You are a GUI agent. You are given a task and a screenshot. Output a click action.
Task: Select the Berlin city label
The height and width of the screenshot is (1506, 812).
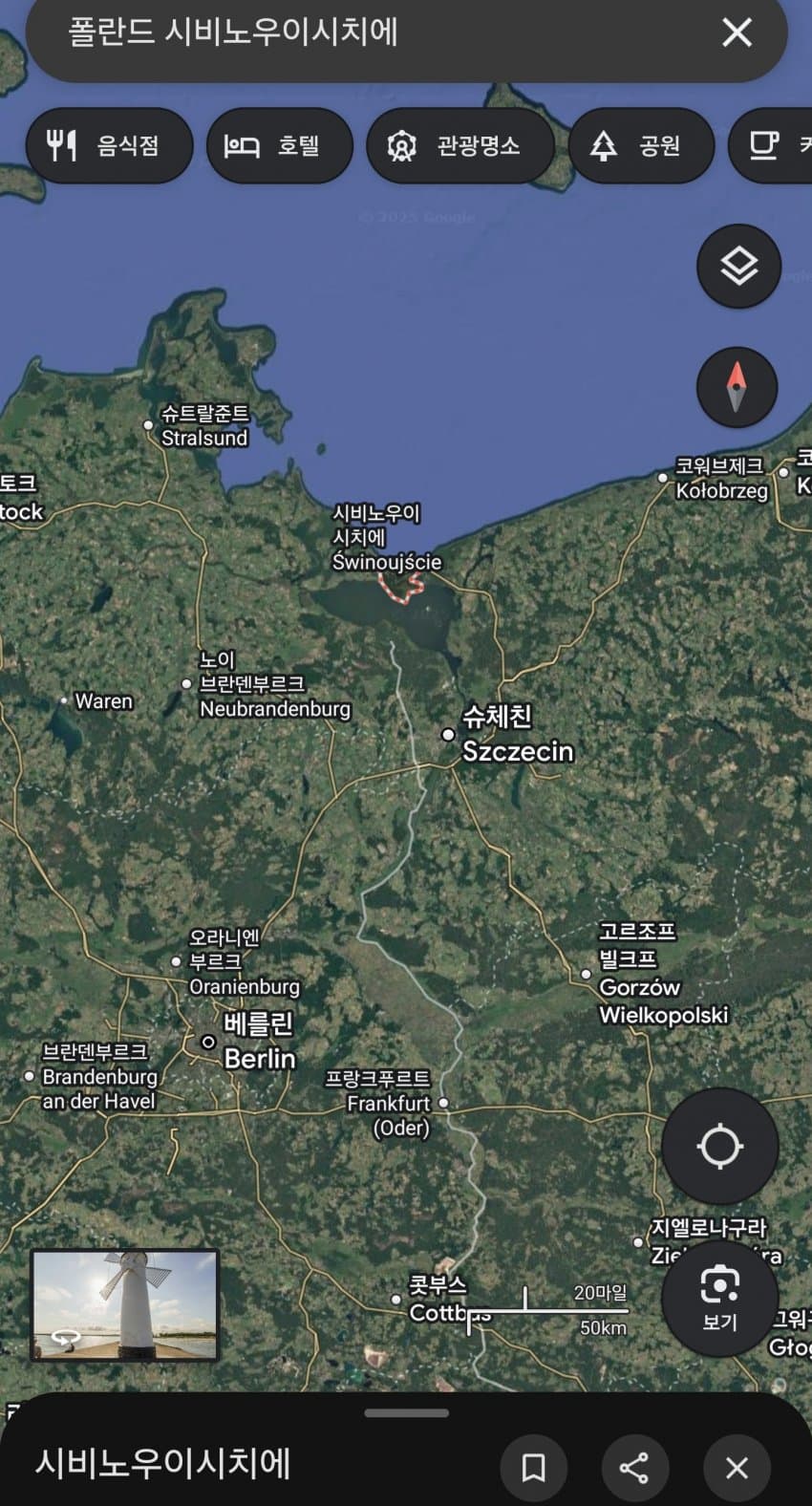pos(258,1059)
